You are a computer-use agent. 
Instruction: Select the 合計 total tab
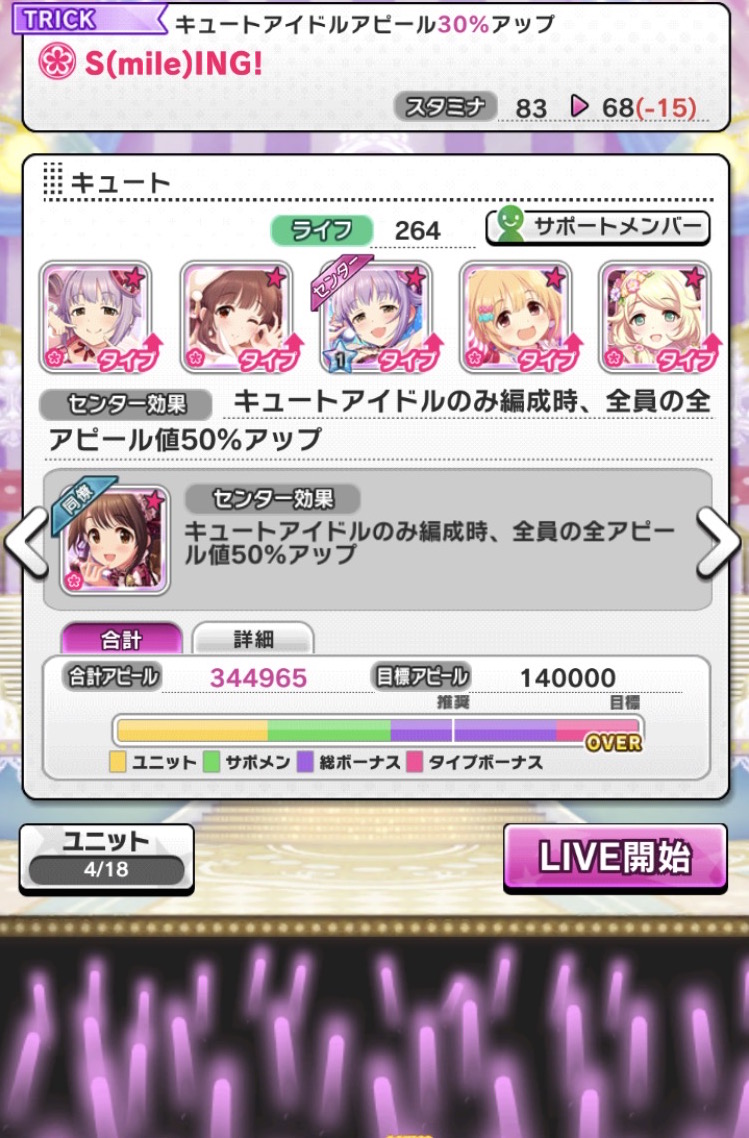tap(122, 638)
